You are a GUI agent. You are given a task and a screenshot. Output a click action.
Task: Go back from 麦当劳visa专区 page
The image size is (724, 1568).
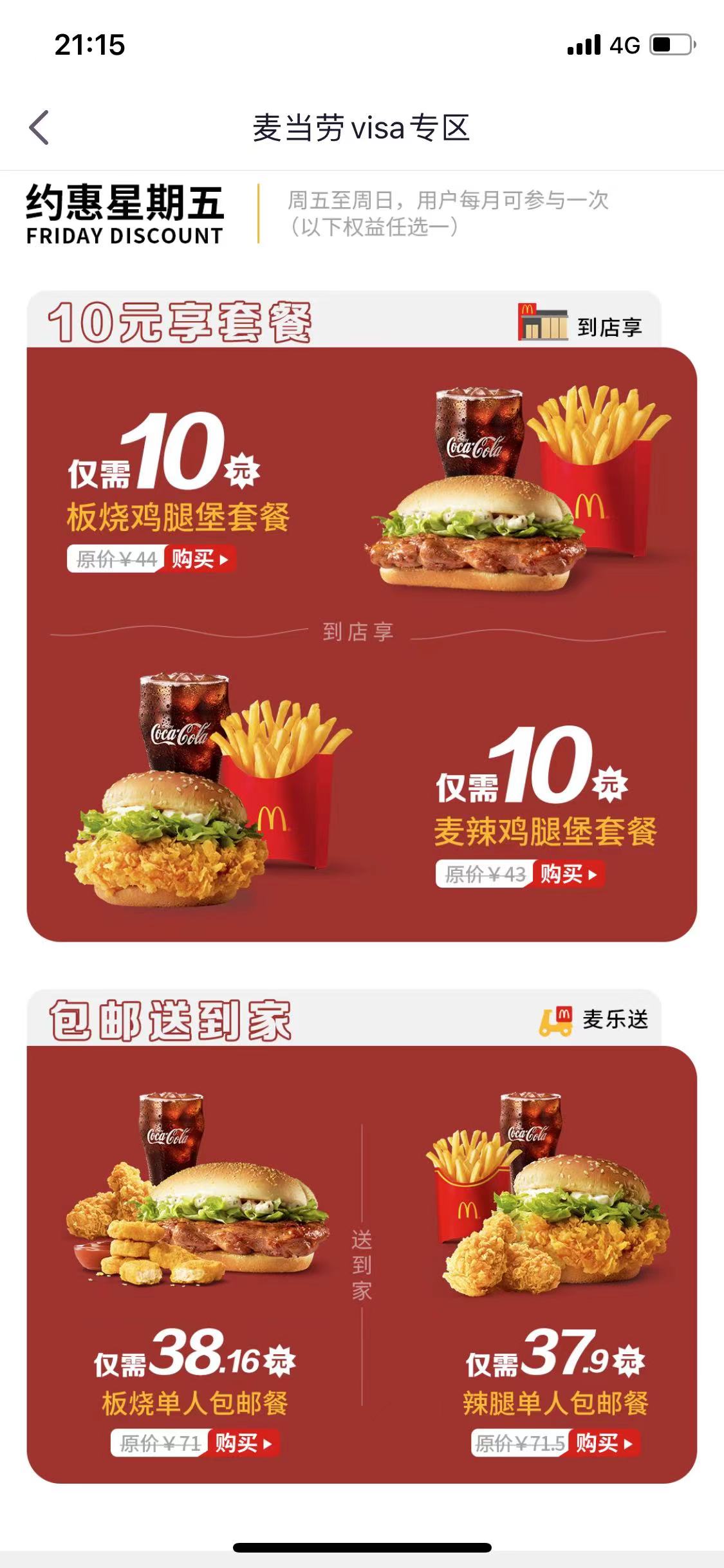pyautogui.click(x=40, y=127)
